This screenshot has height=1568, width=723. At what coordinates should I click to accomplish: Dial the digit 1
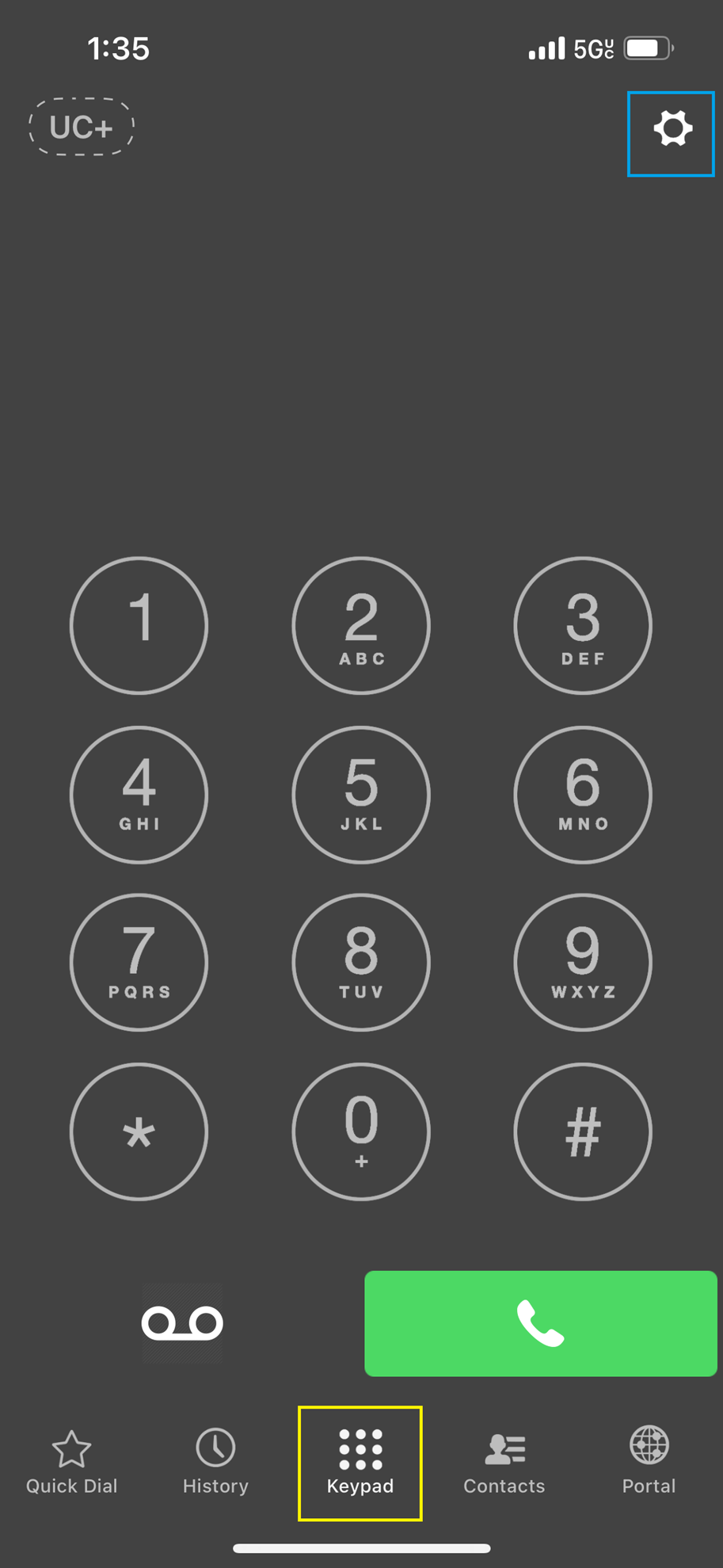click(139, 625)
